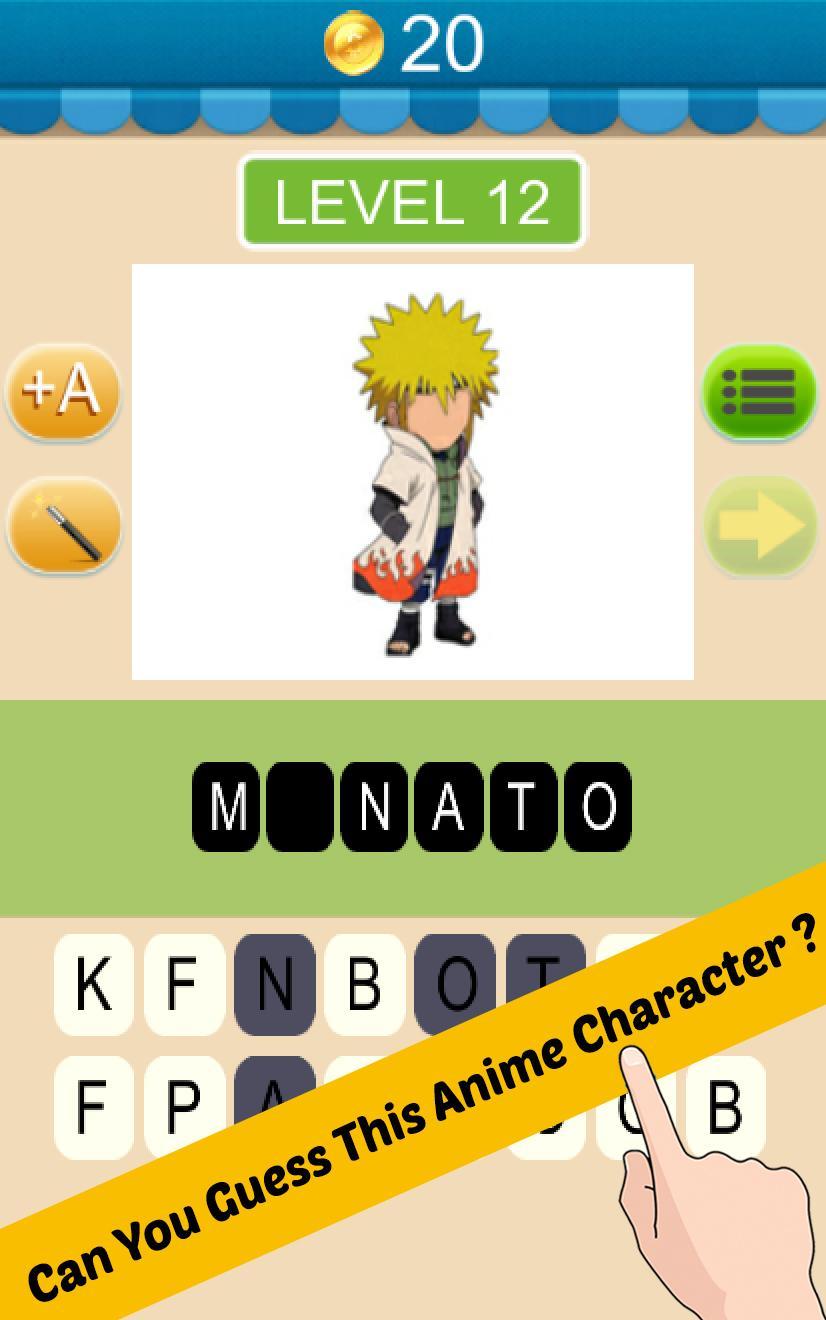
Task: Click letter B at bottom right
Action: (724, 1106)
